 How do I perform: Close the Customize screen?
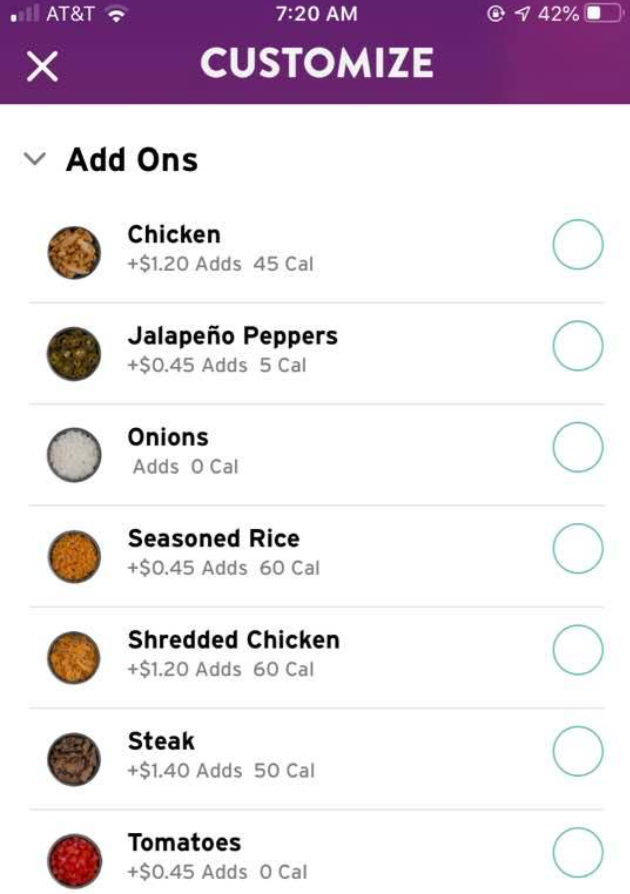[x=42, y=66]
